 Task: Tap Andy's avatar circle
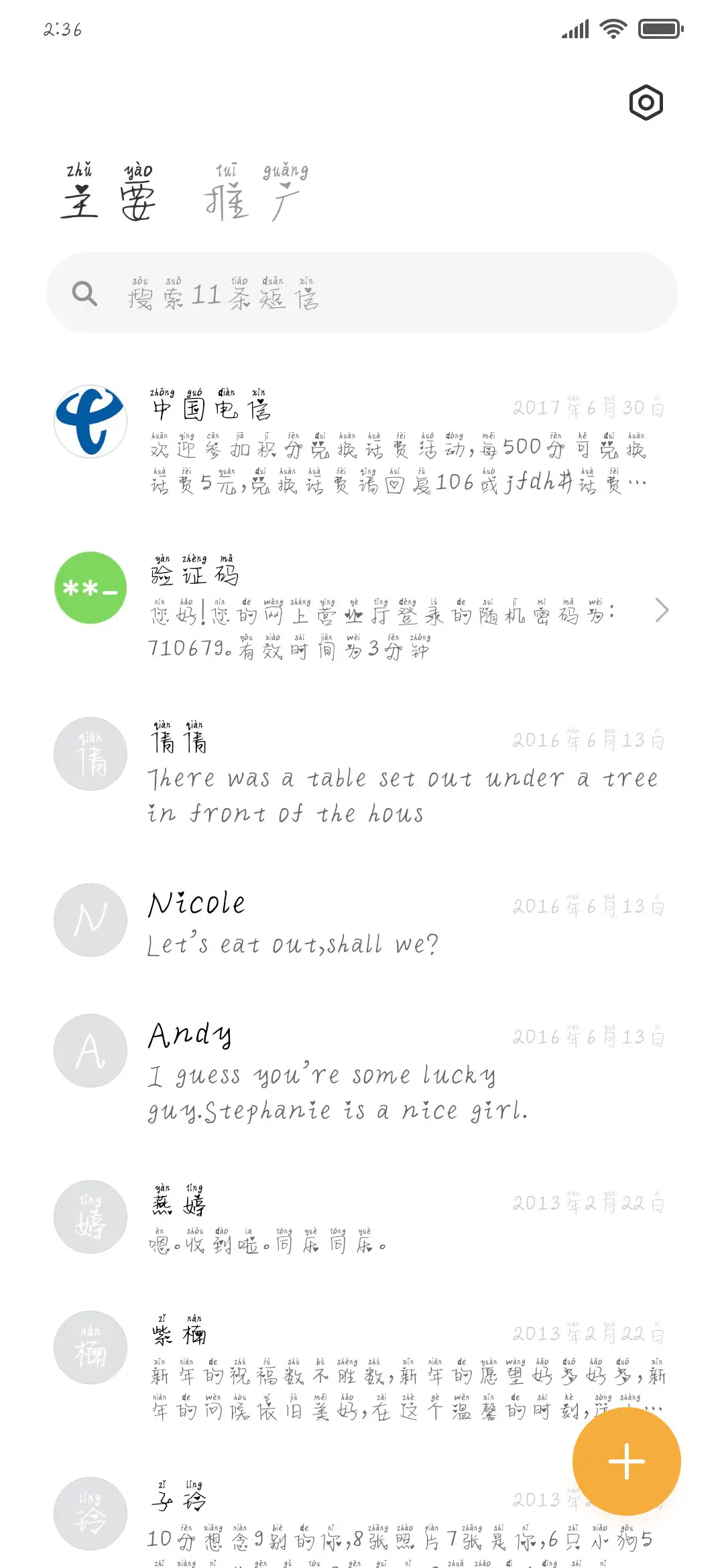[x=90, y=1051]
